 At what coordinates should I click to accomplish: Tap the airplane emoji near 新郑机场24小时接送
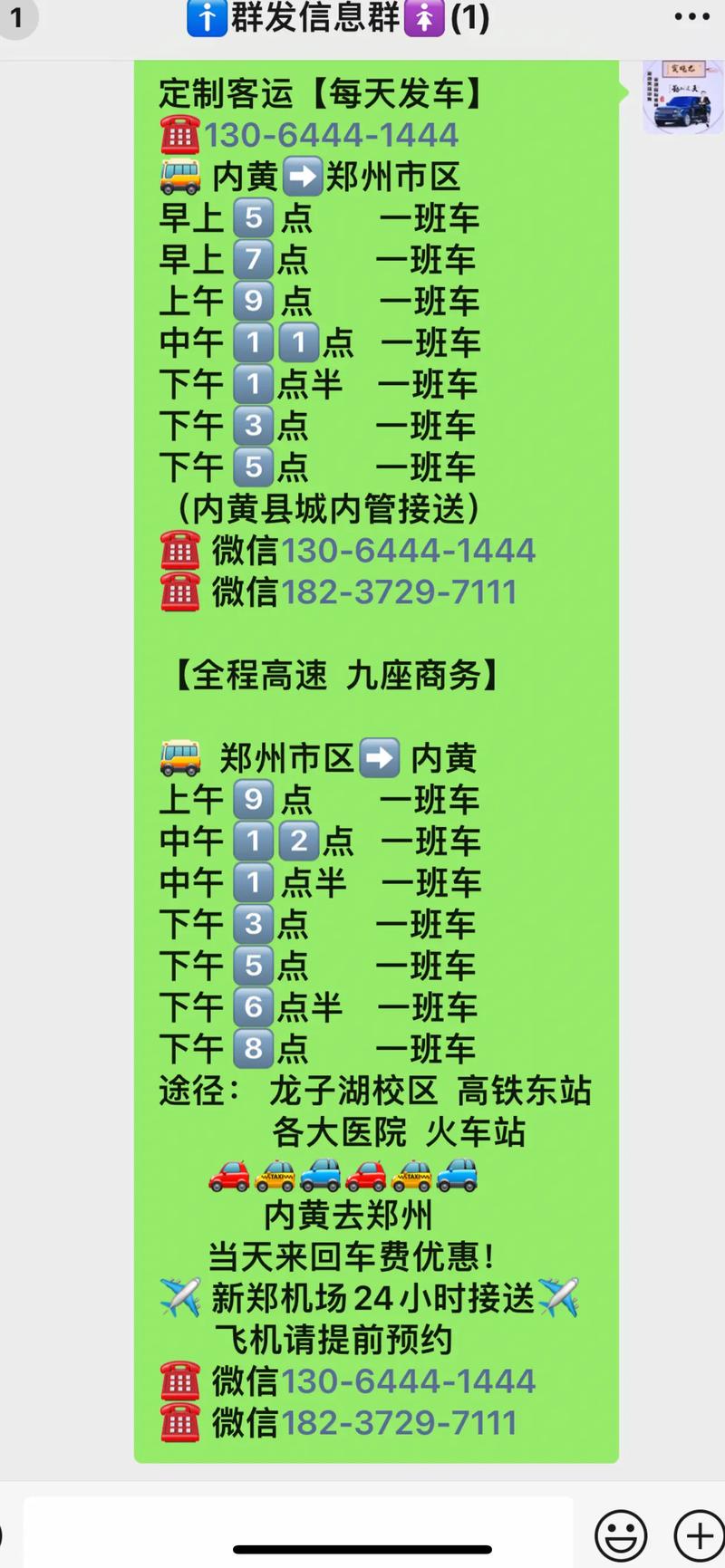coord(181,1298)
